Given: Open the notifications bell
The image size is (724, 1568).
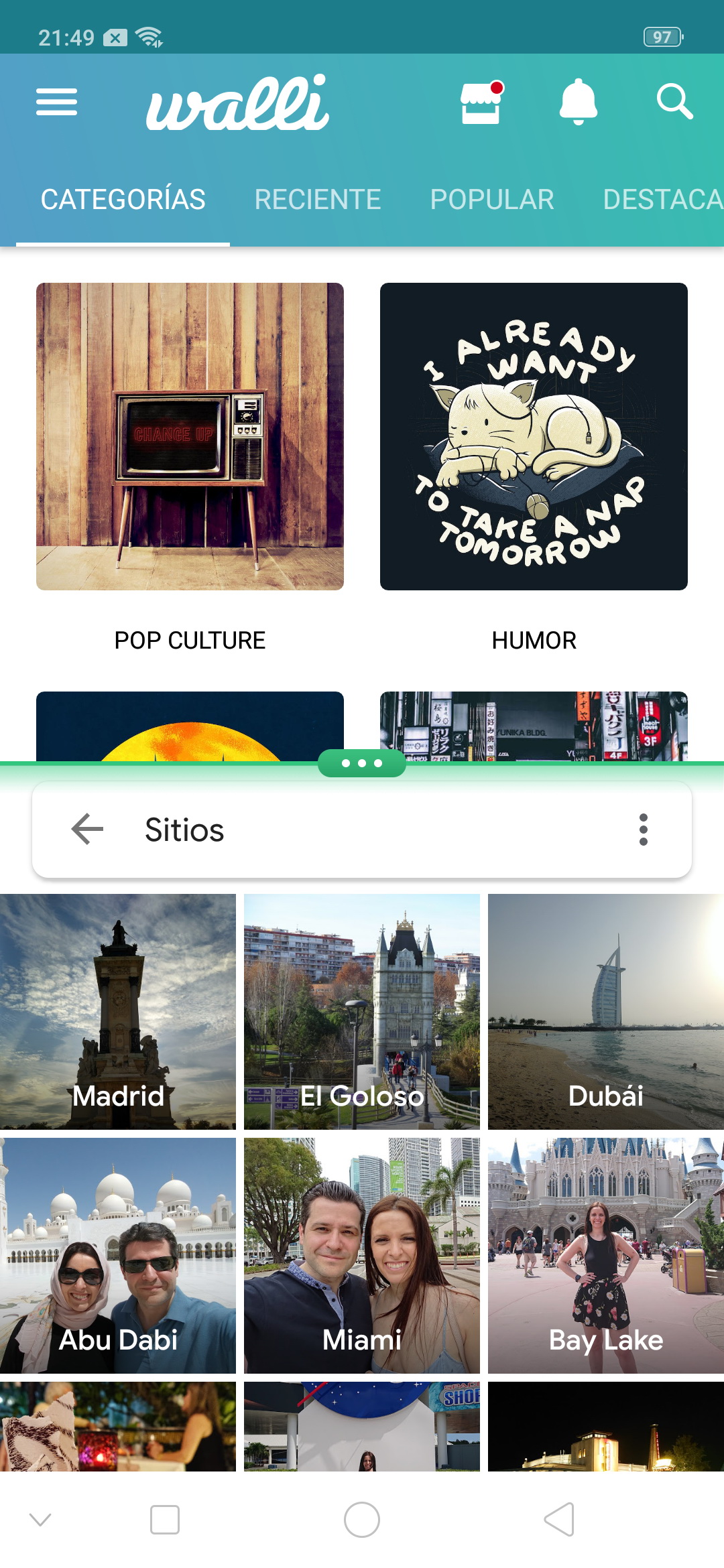Looking at the screenshot, I should click(x=578, y=102).
